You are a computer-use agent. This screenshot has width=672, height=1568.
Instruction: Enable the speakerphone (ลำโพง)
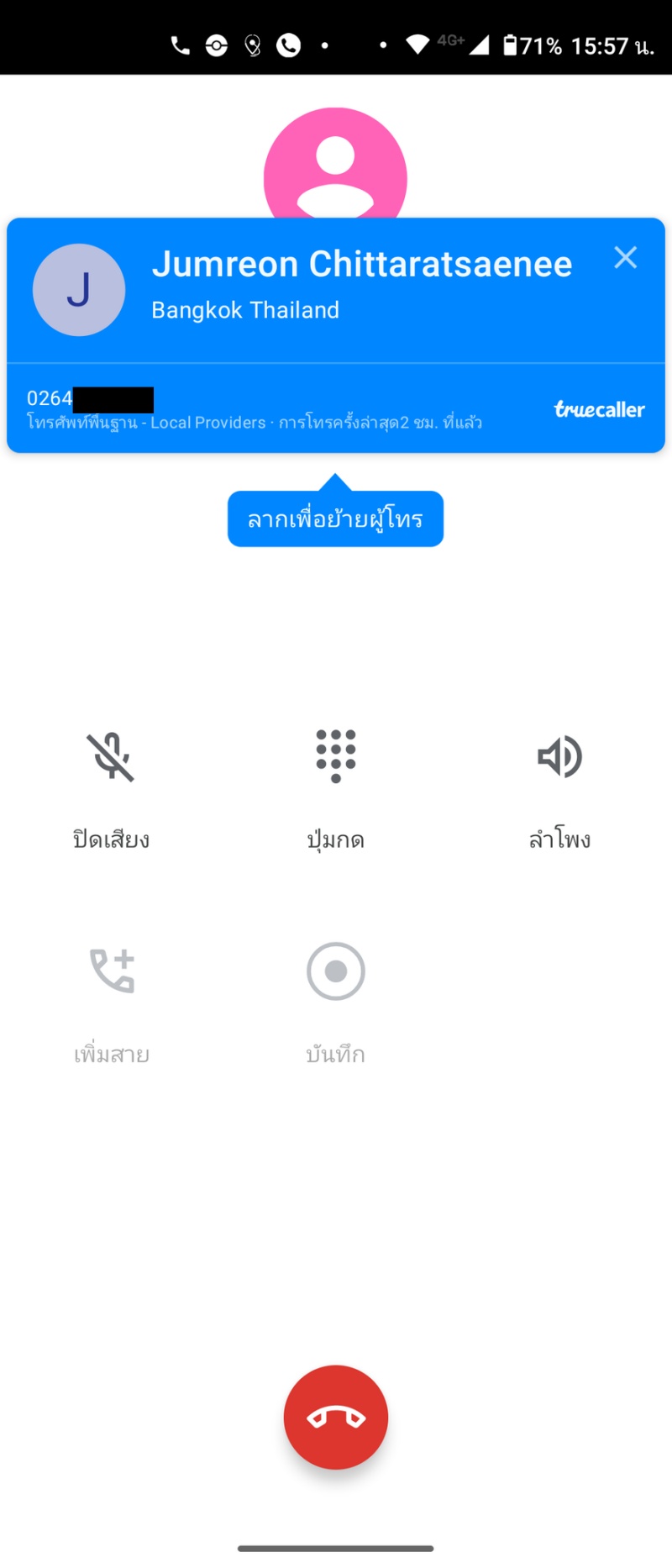tap(559, 756)
